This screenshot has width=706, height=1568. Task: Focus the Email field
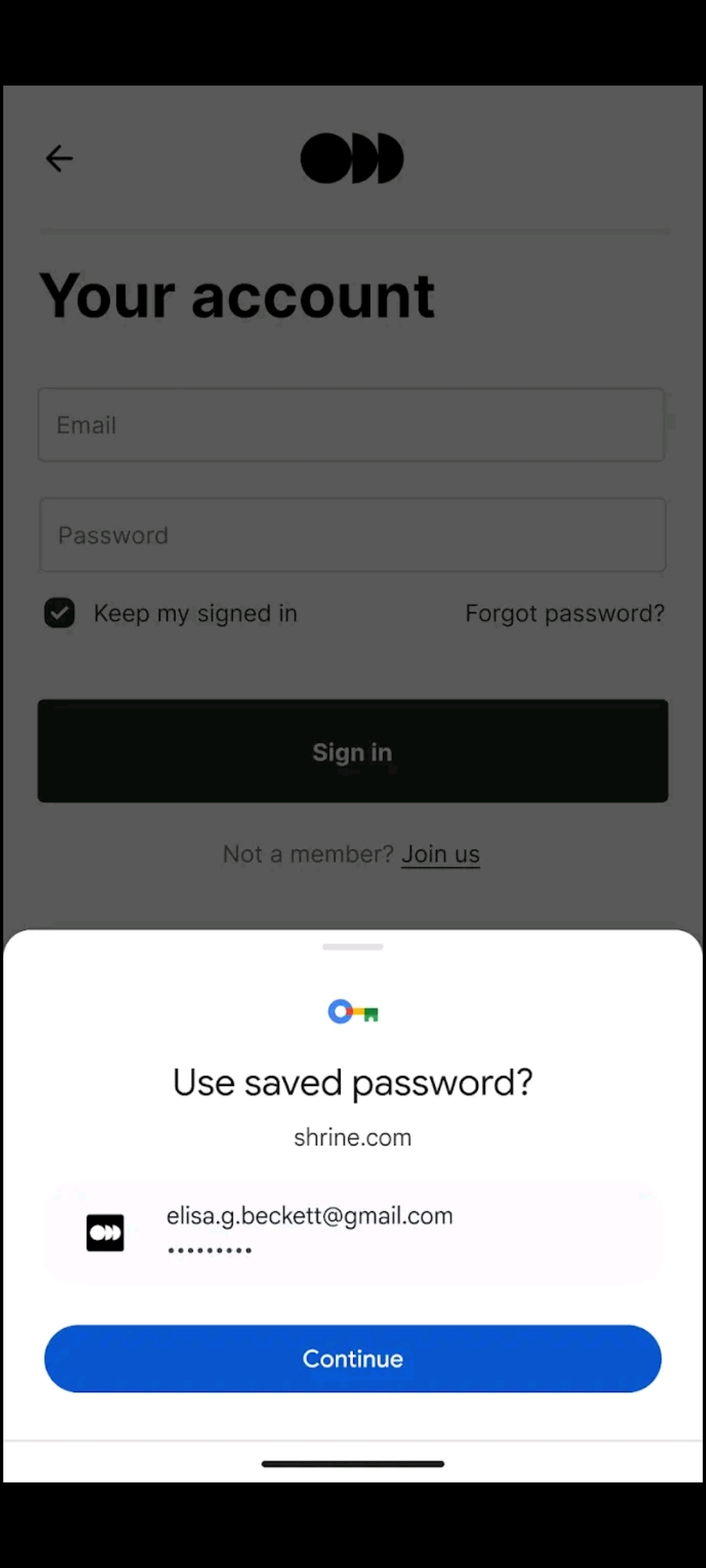pos(352,425)
